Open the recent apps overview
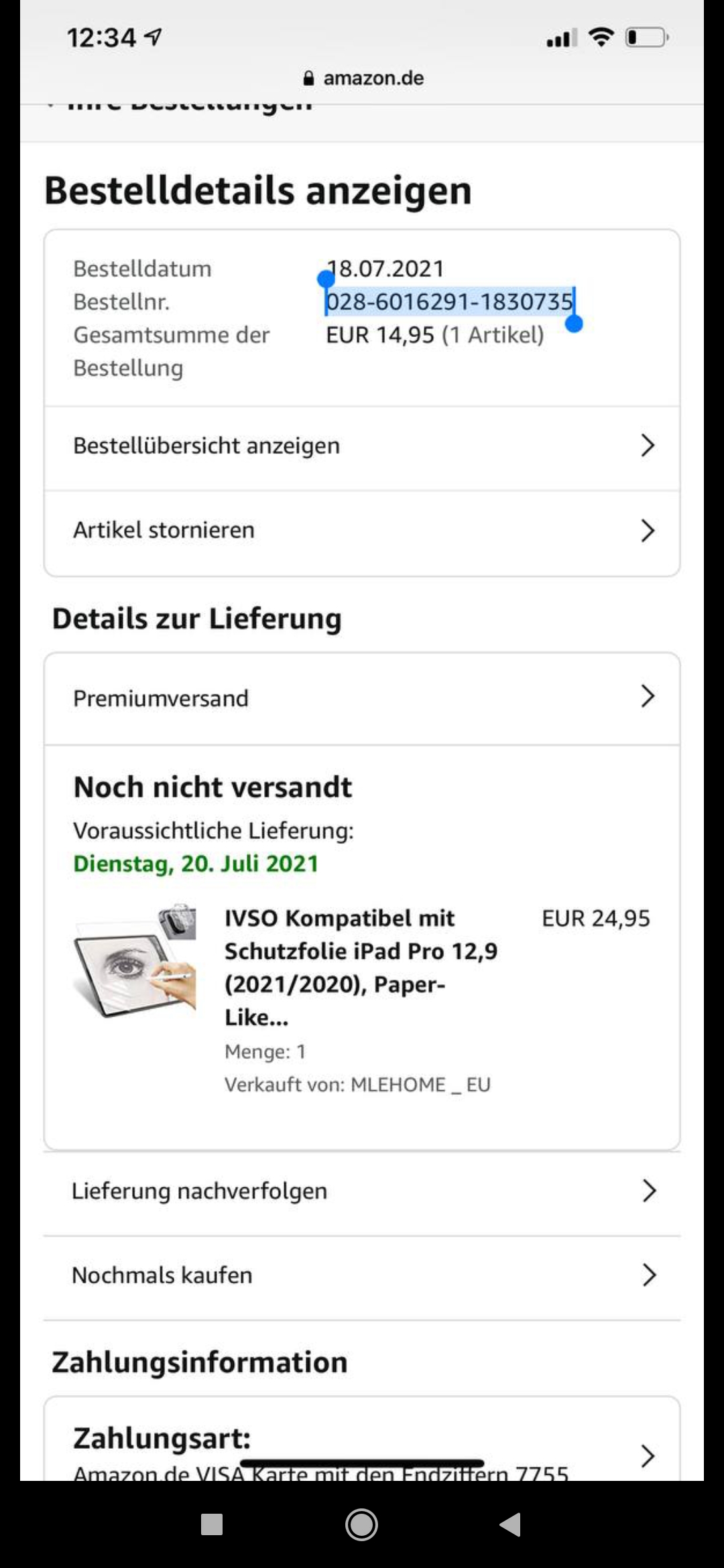724x1568 pixels. point(212,1524)
